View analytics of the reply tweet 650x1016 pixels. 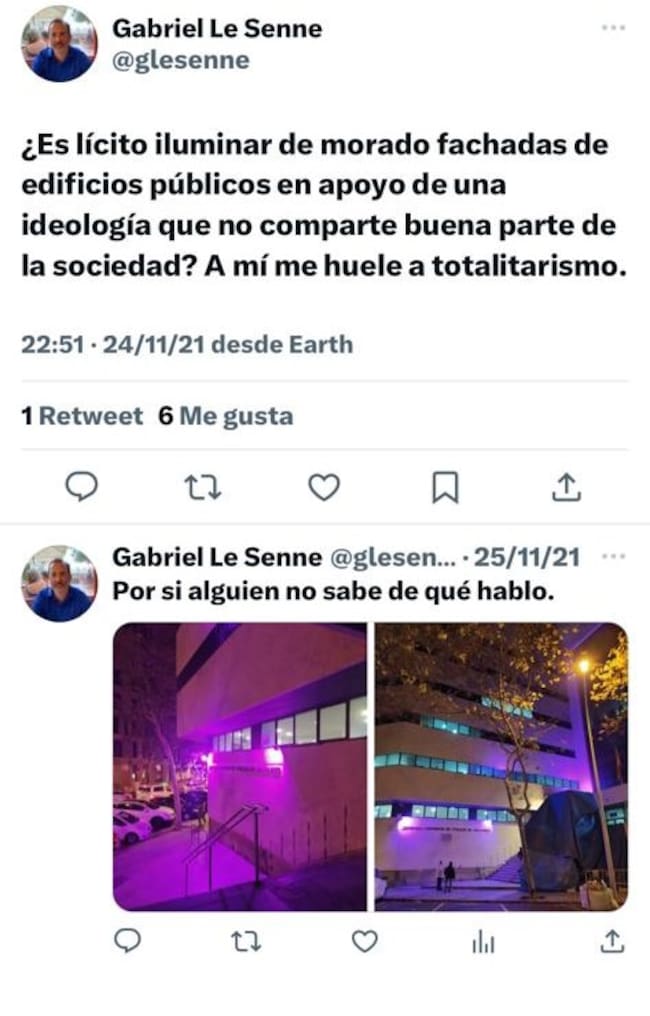(484, 941)
